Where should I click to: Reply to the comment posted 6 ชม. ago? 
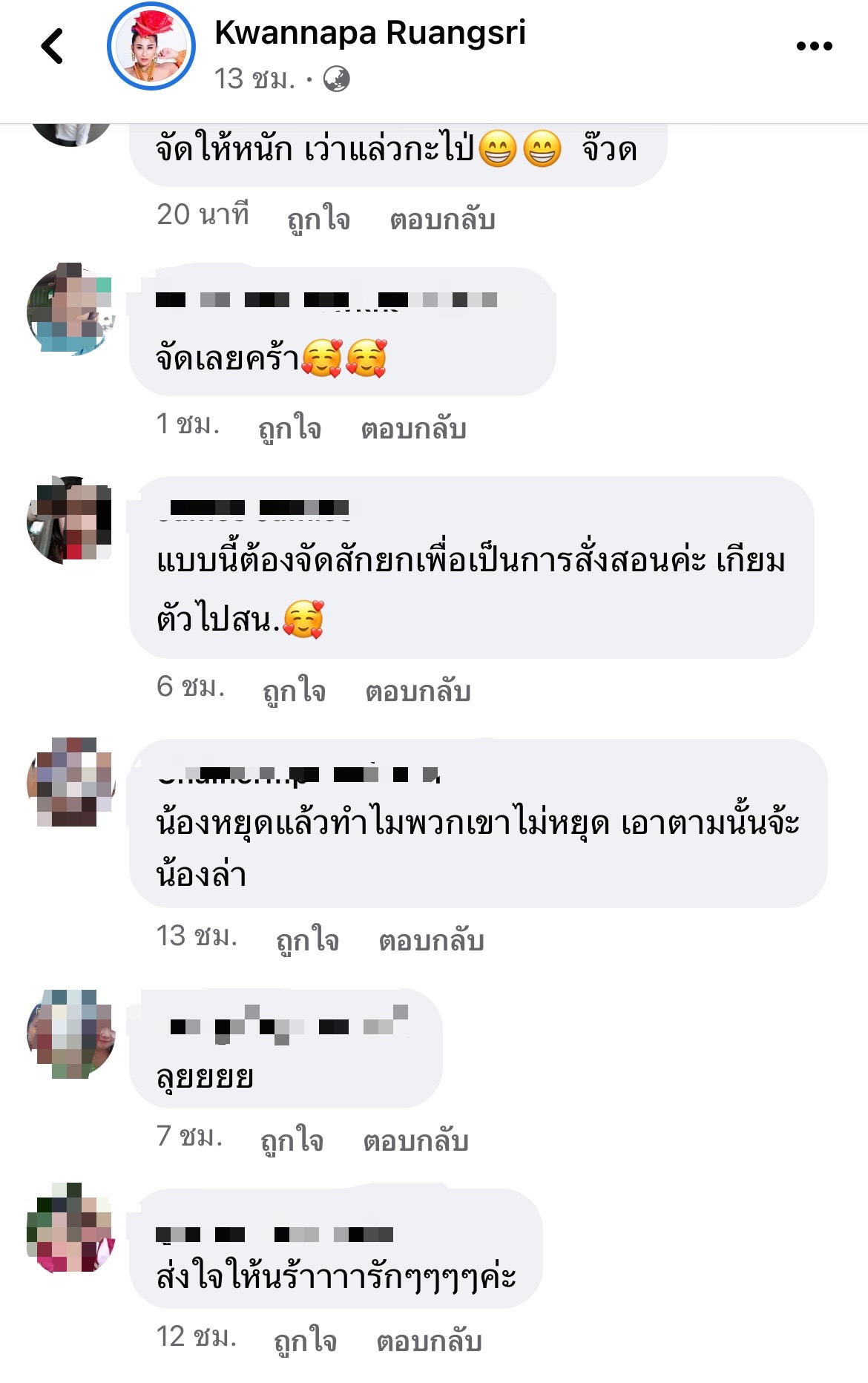418,691
